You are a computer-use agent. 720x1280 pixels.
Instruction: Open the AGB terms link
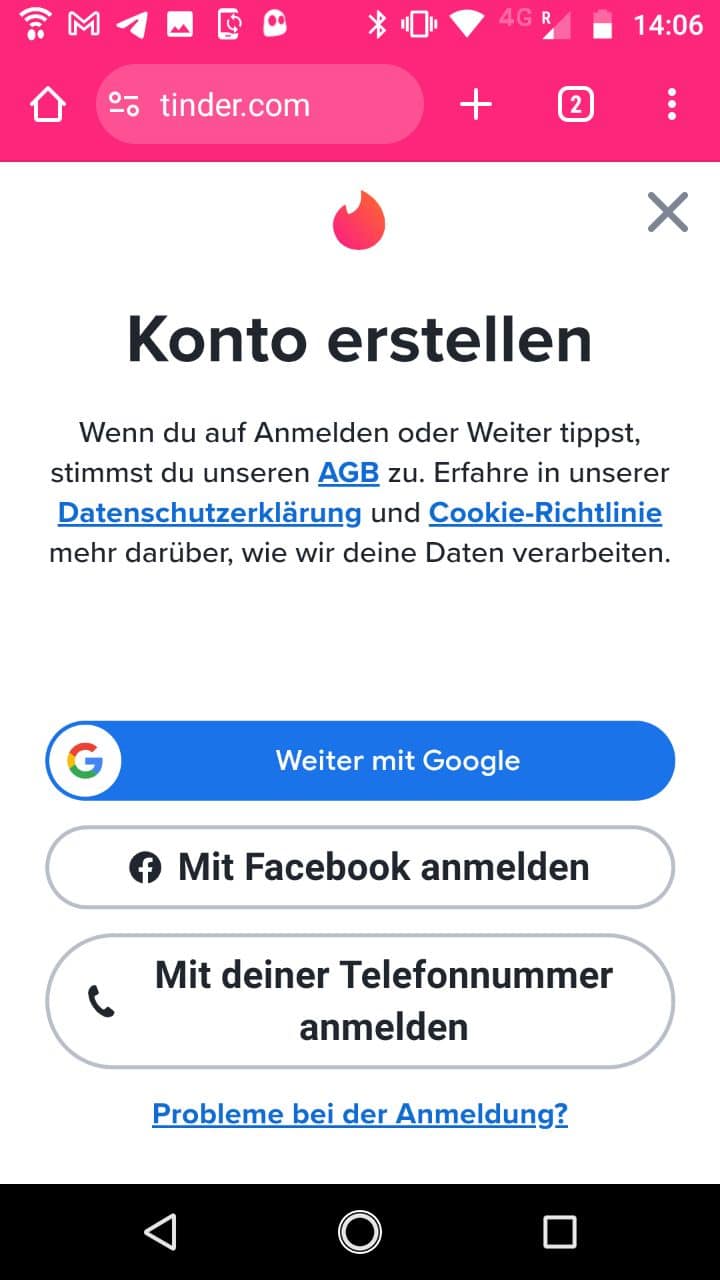coord(348,472)
